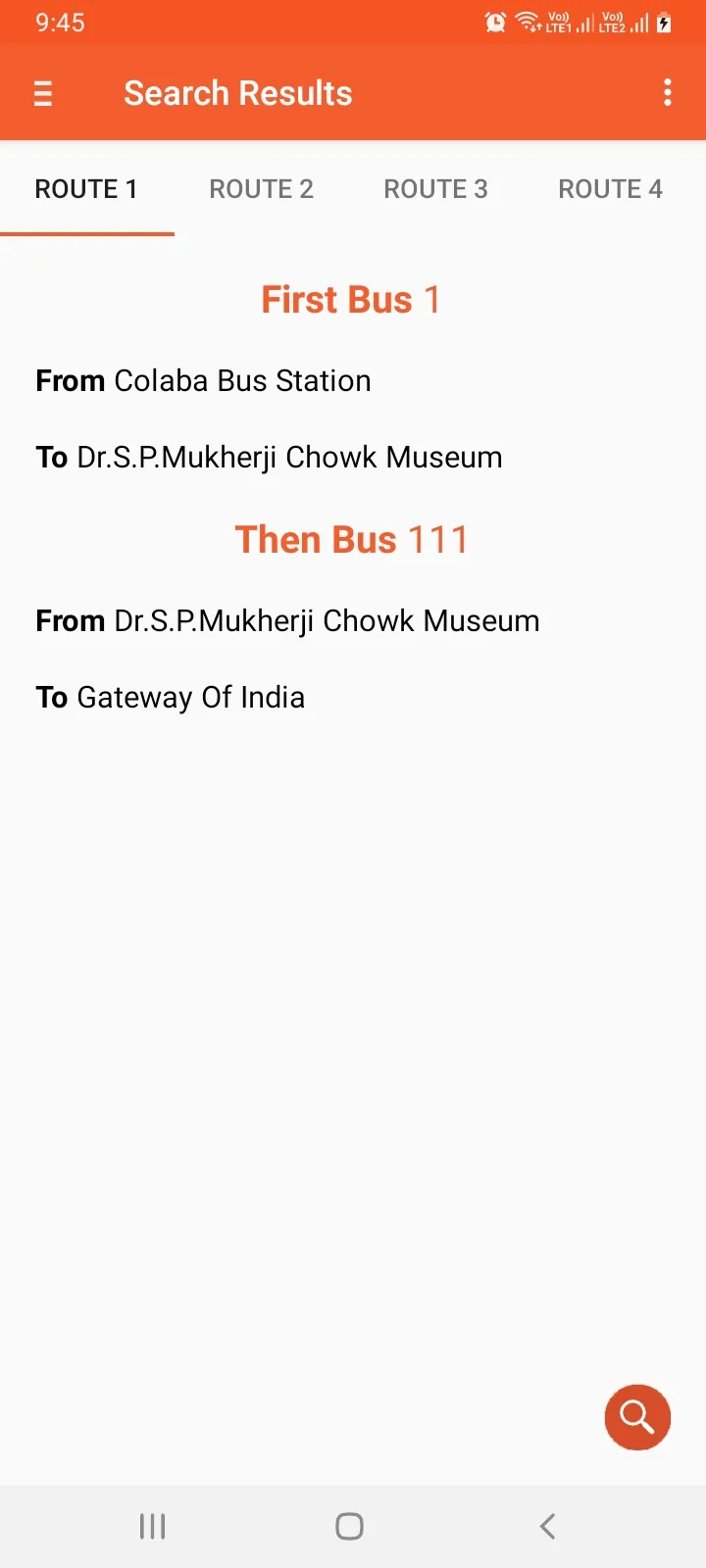706x1568 pixels.
Task: Select the ROUTE 4 tab
Action: (x=610, y=188)
